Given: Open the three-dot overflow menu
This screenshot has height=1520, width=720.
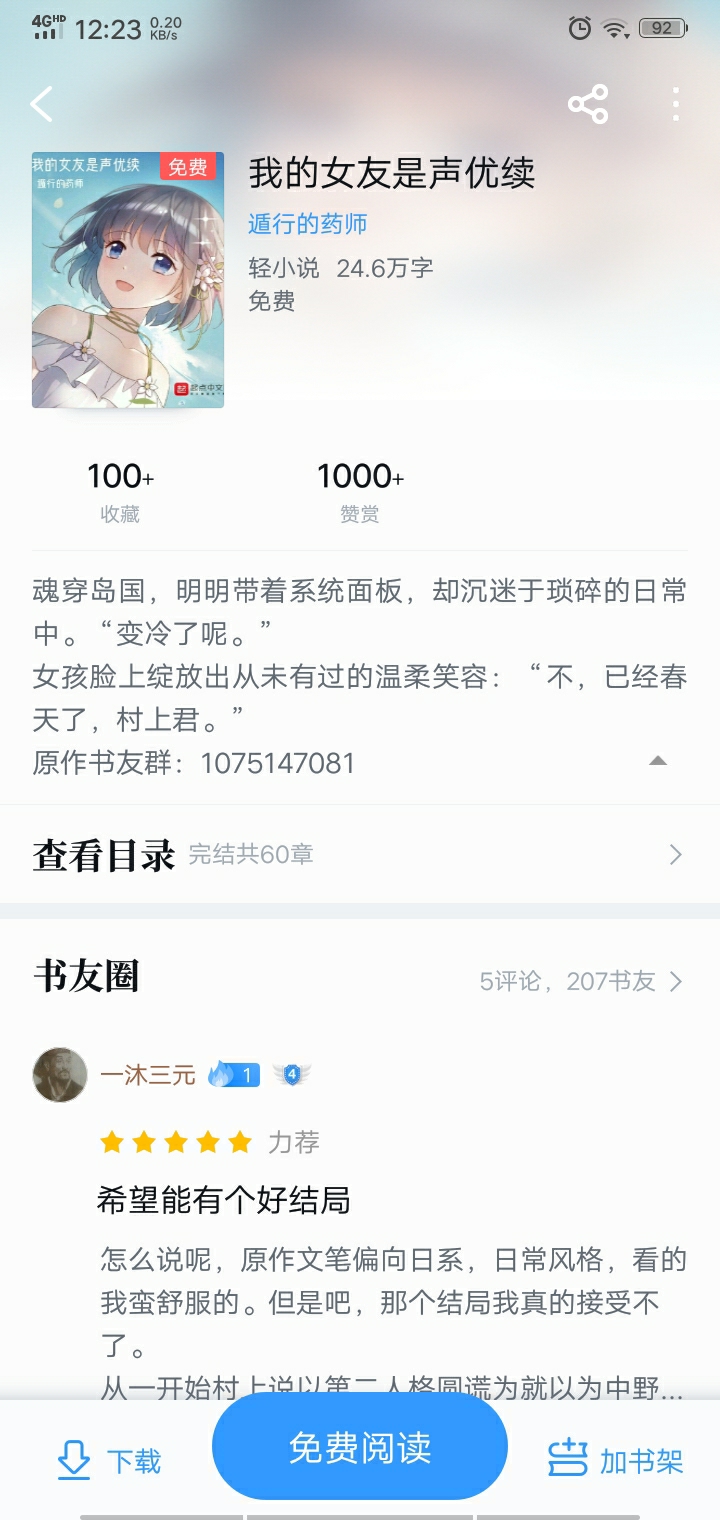Looking at the screenshot, I should (676, 104).
